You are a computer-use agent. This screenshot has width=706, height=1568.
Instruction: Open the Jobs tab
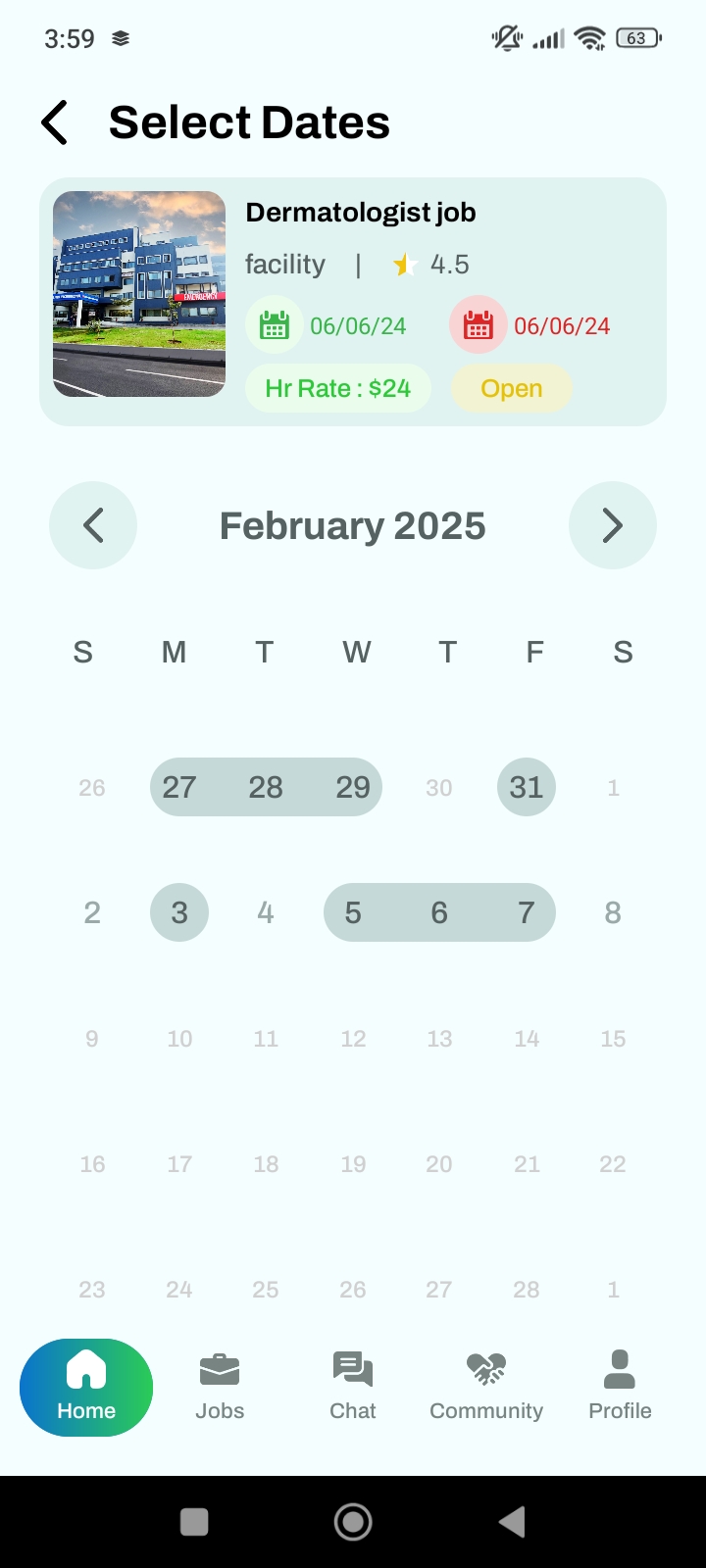220,1387
